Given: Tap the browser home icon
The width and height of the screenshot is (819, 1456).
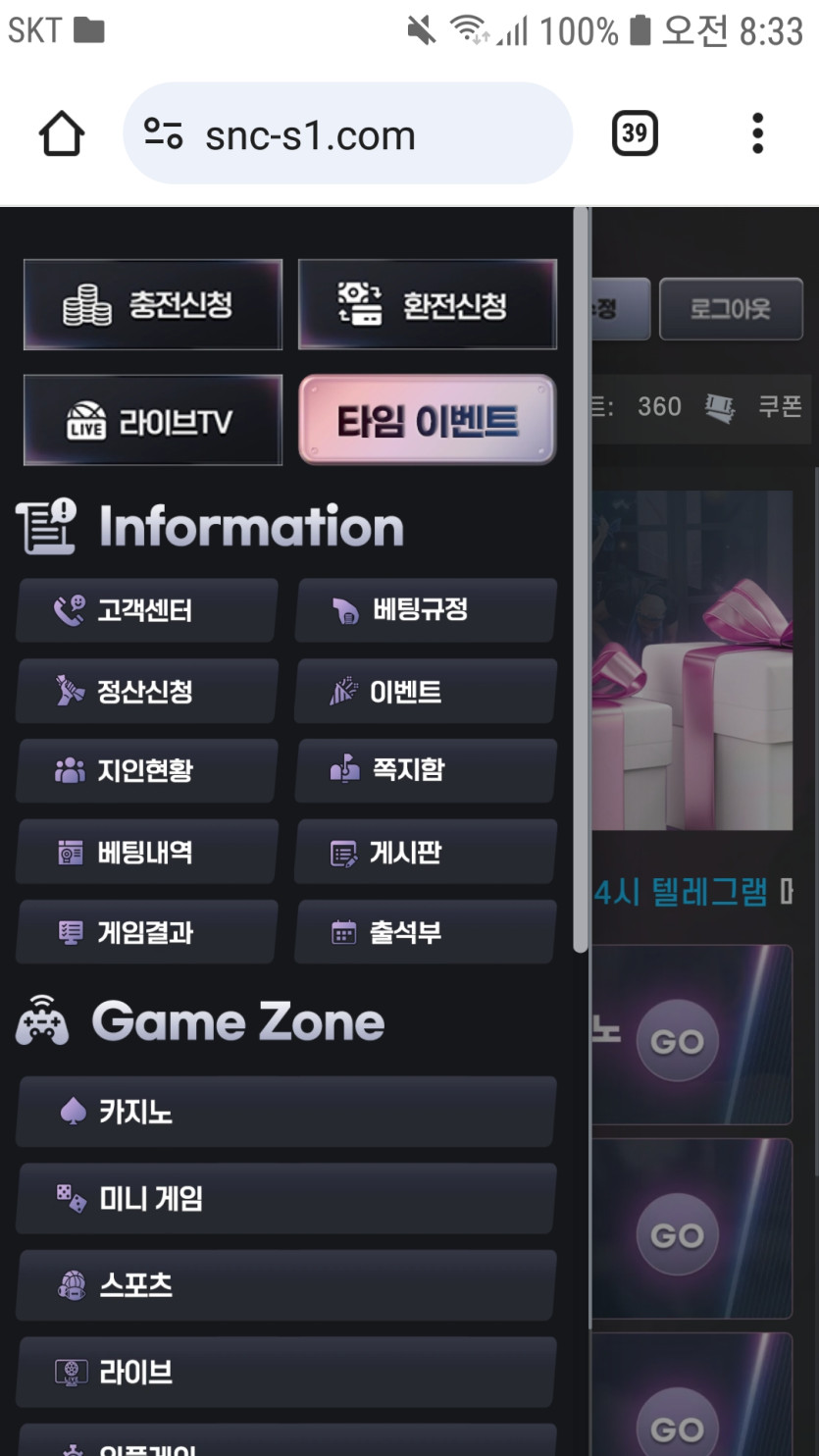Looking at the screenshot, I should (x=62, y=134).
